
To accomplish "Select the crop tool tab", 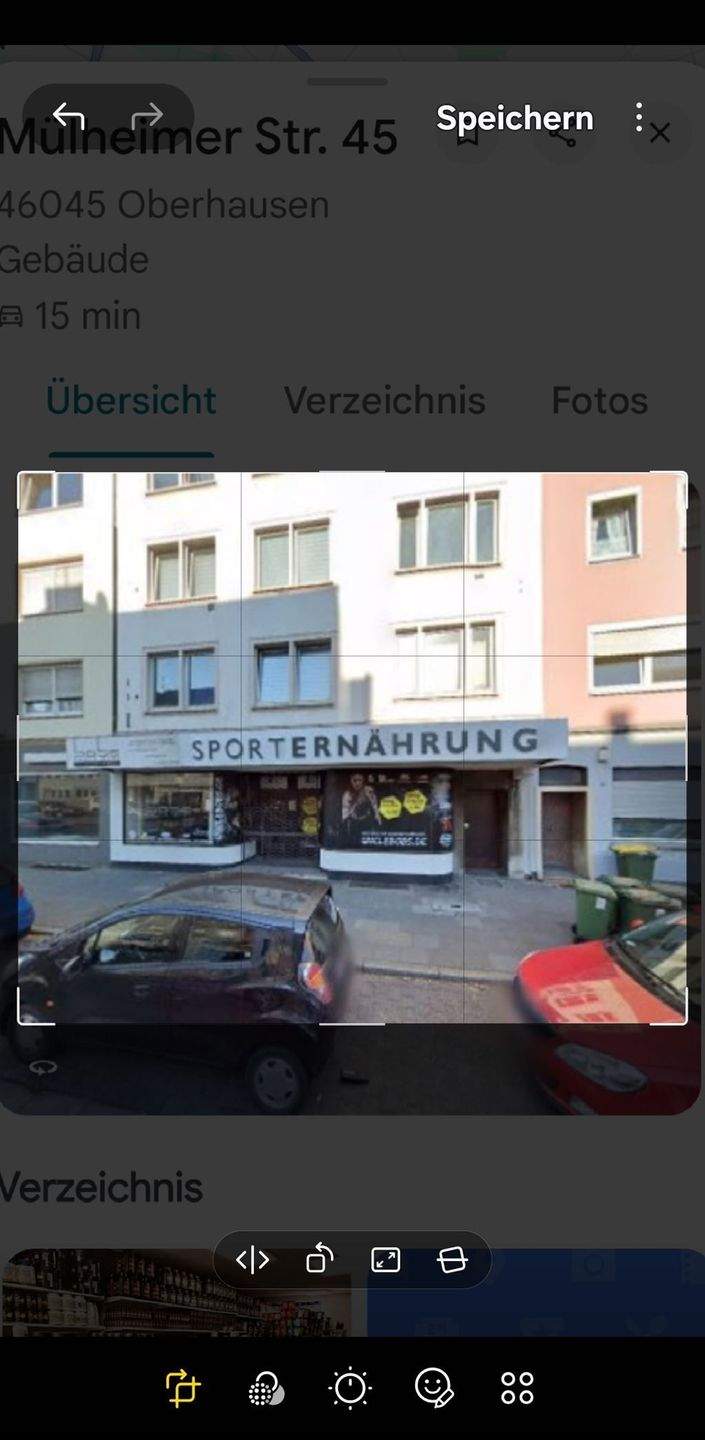I will (x=183, y=1388).
